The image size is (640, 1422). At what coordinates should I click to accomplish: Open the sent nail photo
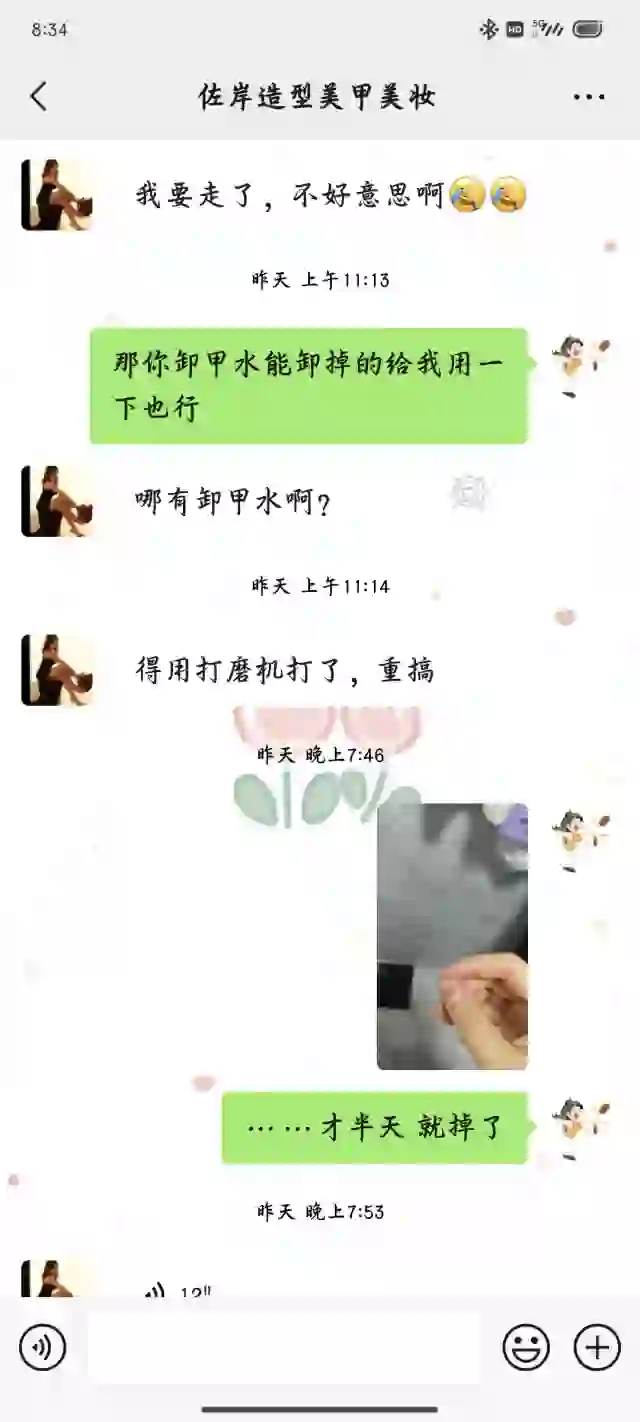452,936
